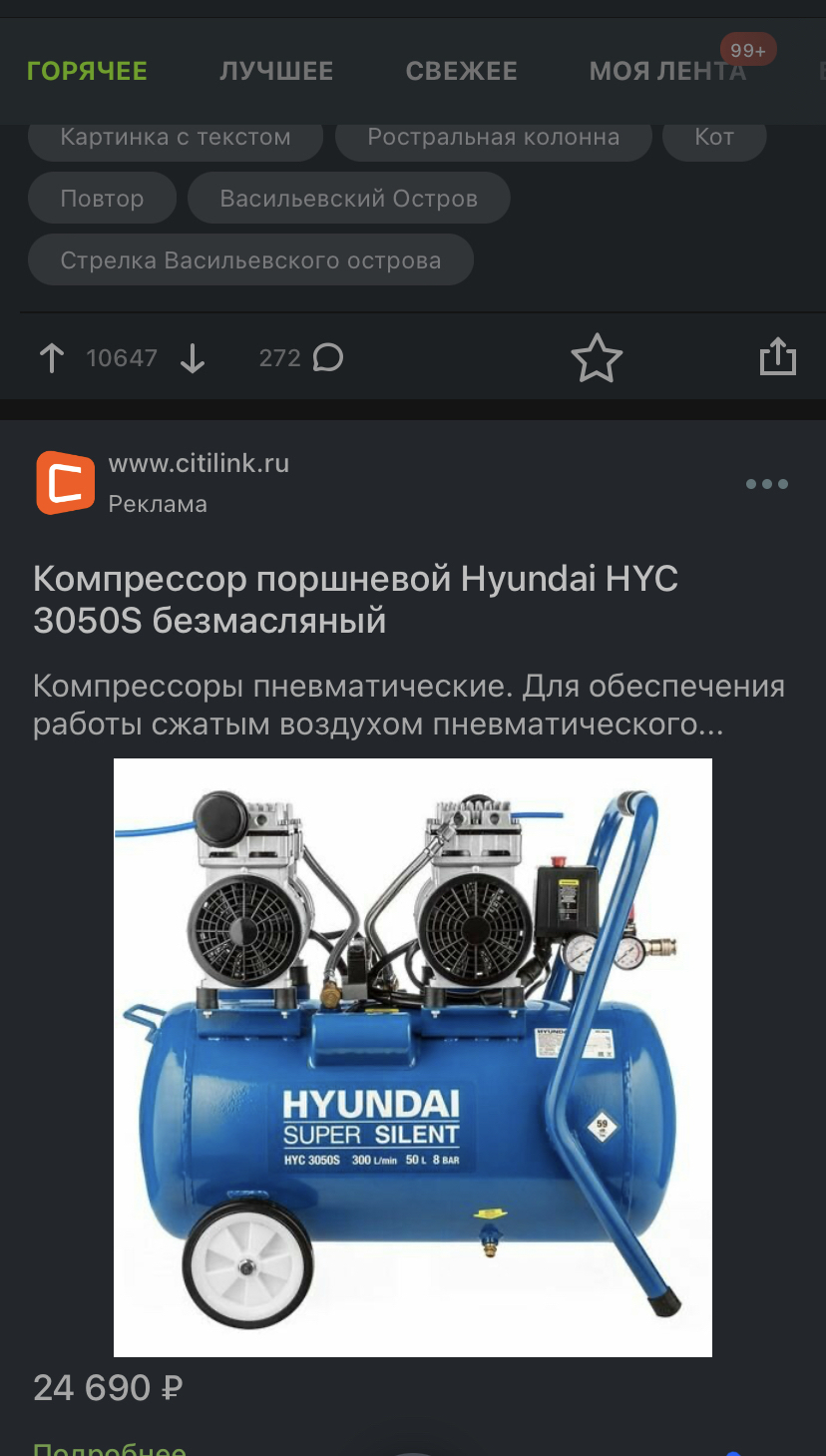Tap the Подробнее link under the ad
The width and height of the screenshot is (826, 1456).
pos(110,1449)
